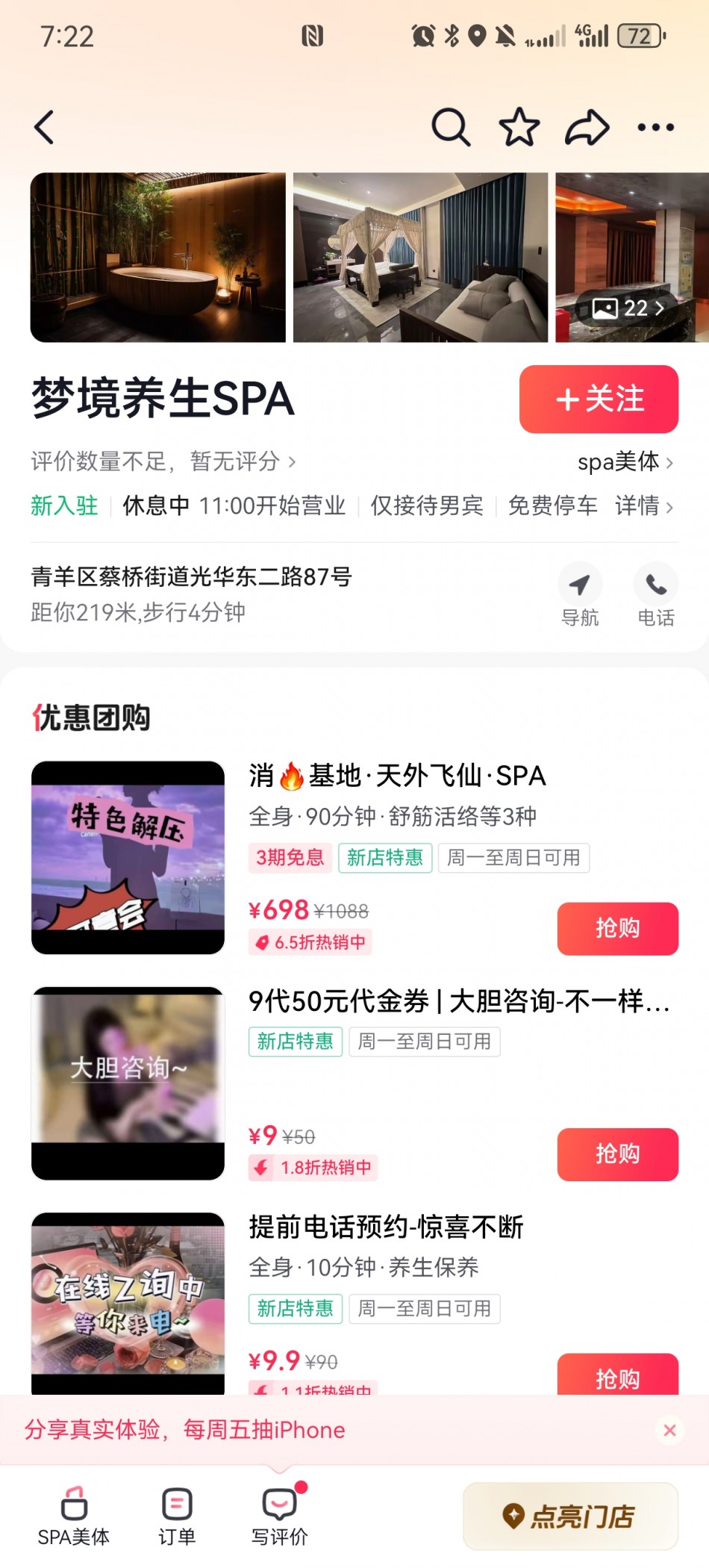This screenshot has height=1568, width=709.
Task: Open the 提前电话预约-惊喜不断 deal
Action: [386, 1227]
